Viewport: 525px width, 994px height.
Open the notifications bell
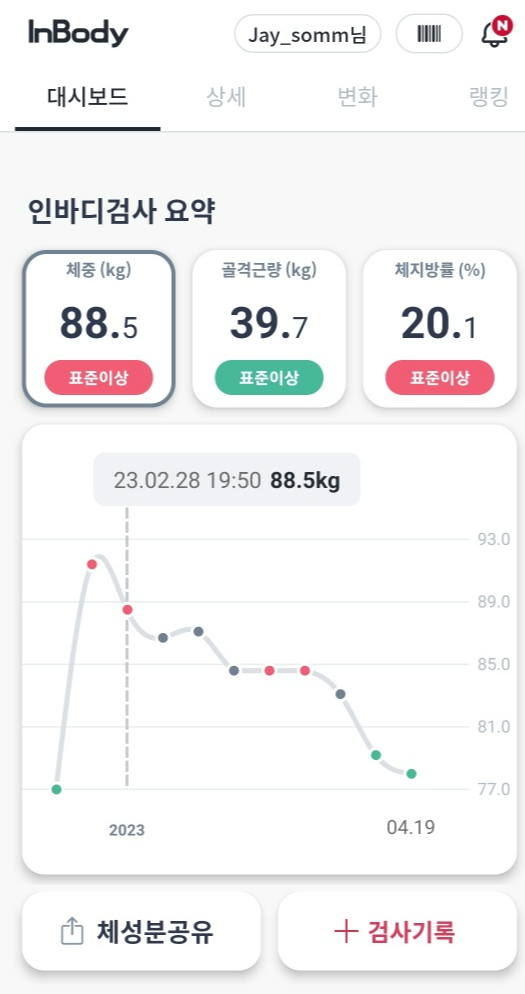pyautogui.click(x=495, y=33)
